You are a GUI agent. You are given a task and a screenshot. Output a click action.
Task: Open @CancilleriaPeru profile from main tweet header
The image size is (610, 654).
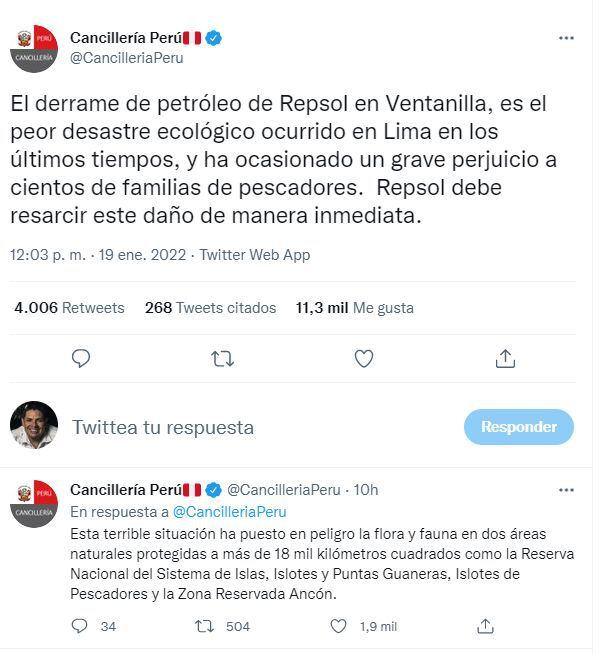[x=126, y=57]
